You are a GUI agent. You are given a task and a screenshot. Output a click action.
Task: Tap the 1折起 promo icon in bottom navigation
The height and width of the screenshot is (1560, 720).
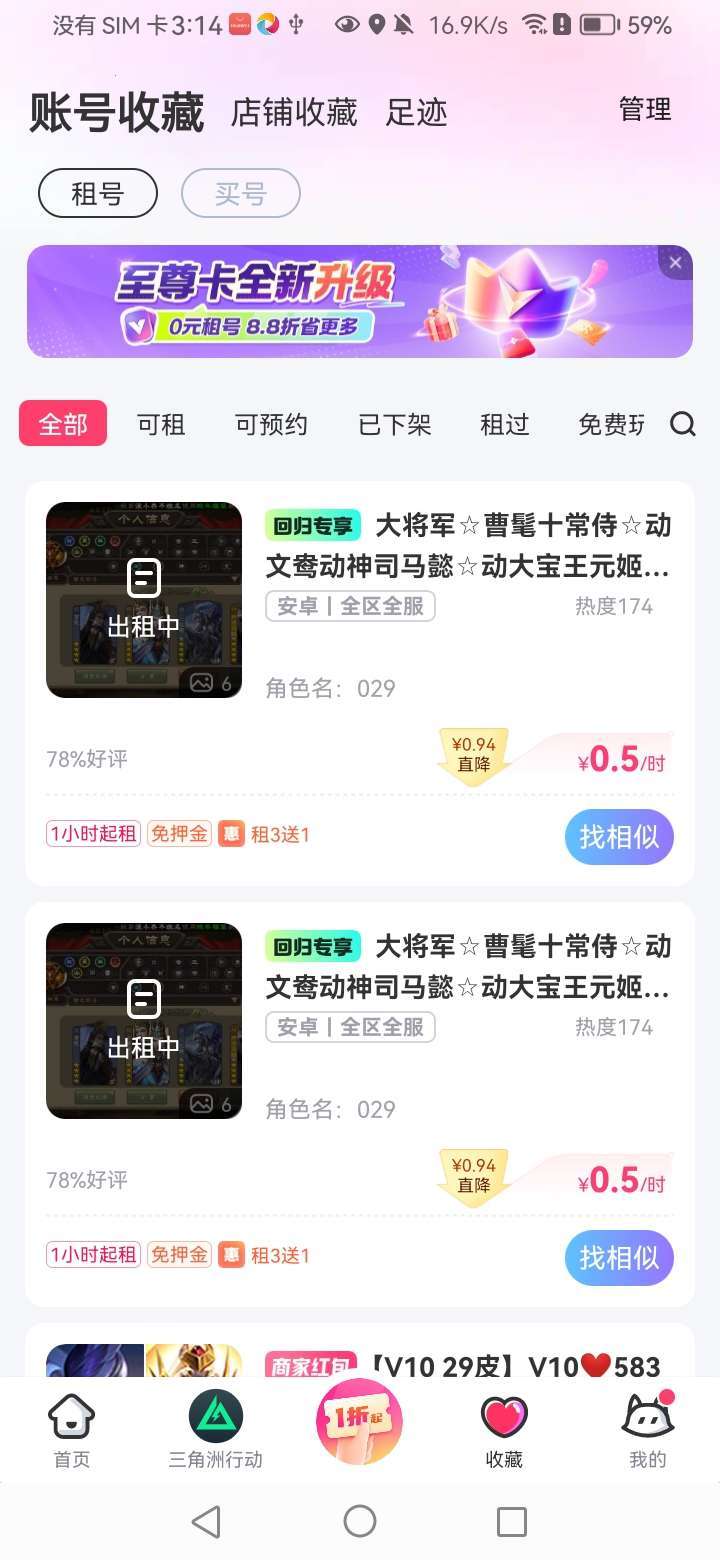pos(359,1420)
